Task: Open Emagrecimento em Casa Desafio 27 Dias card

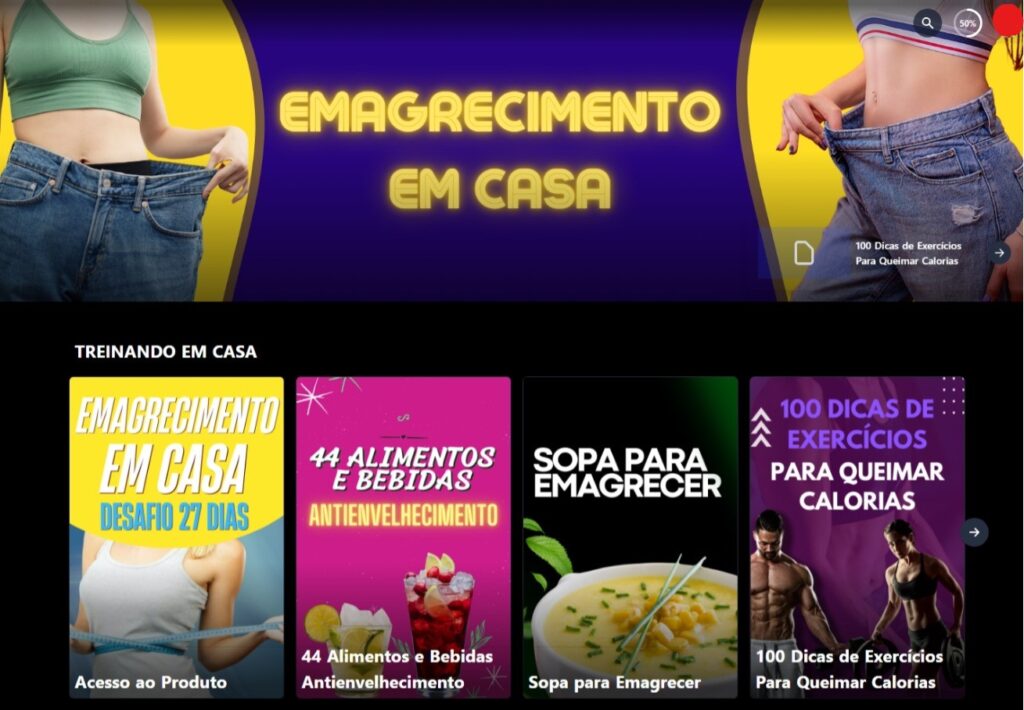Action: pos(176,537)
